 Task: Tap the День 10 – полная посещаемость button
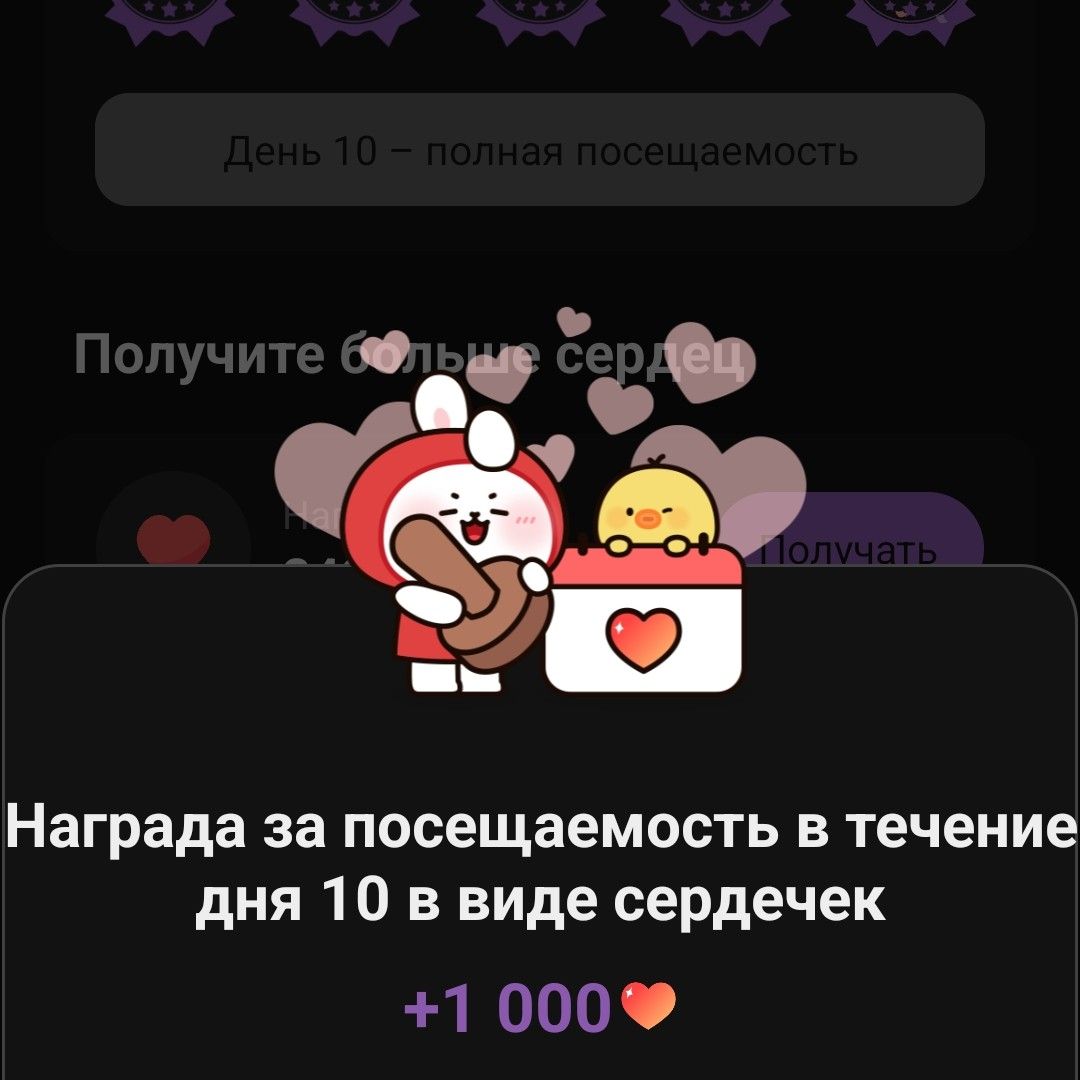tap(540, 150)
